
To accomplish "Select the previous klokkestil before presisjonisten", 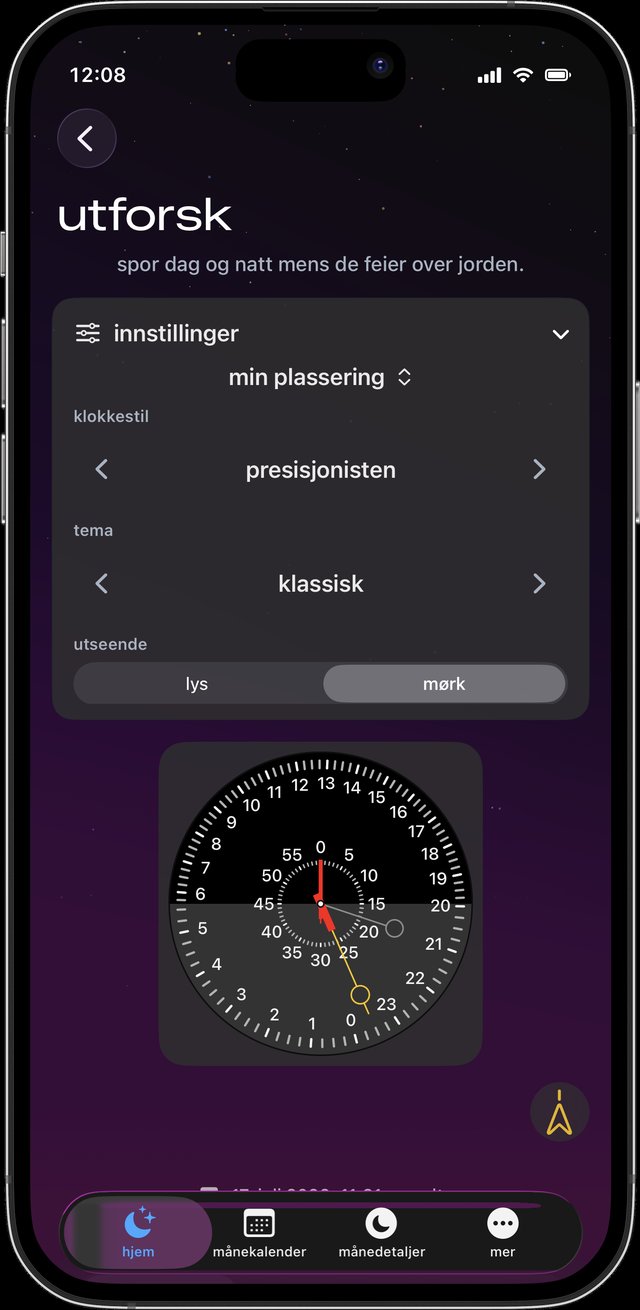I will click(x=101, y=469).
